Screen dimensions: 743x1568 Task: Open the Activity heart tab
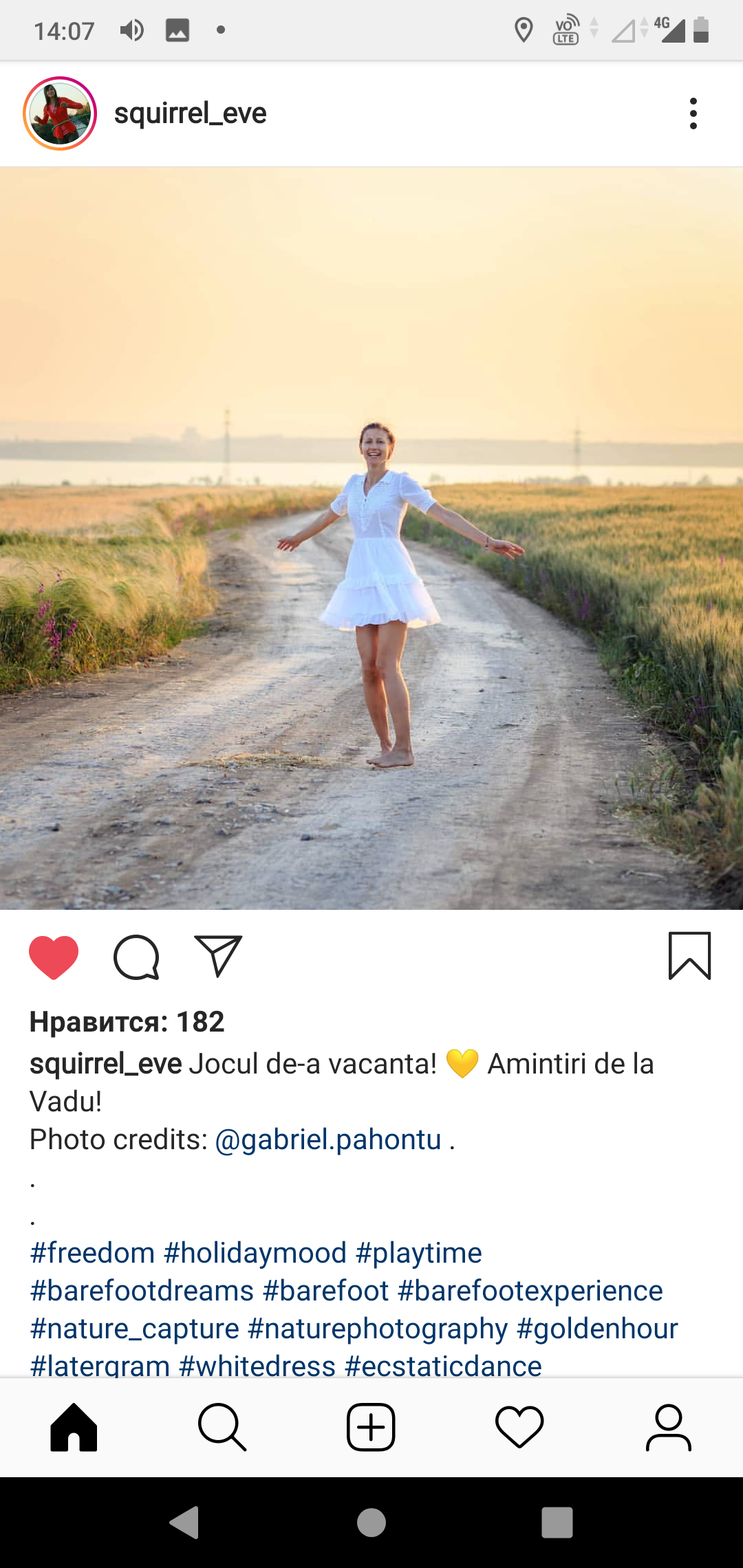coord(519,1428)
